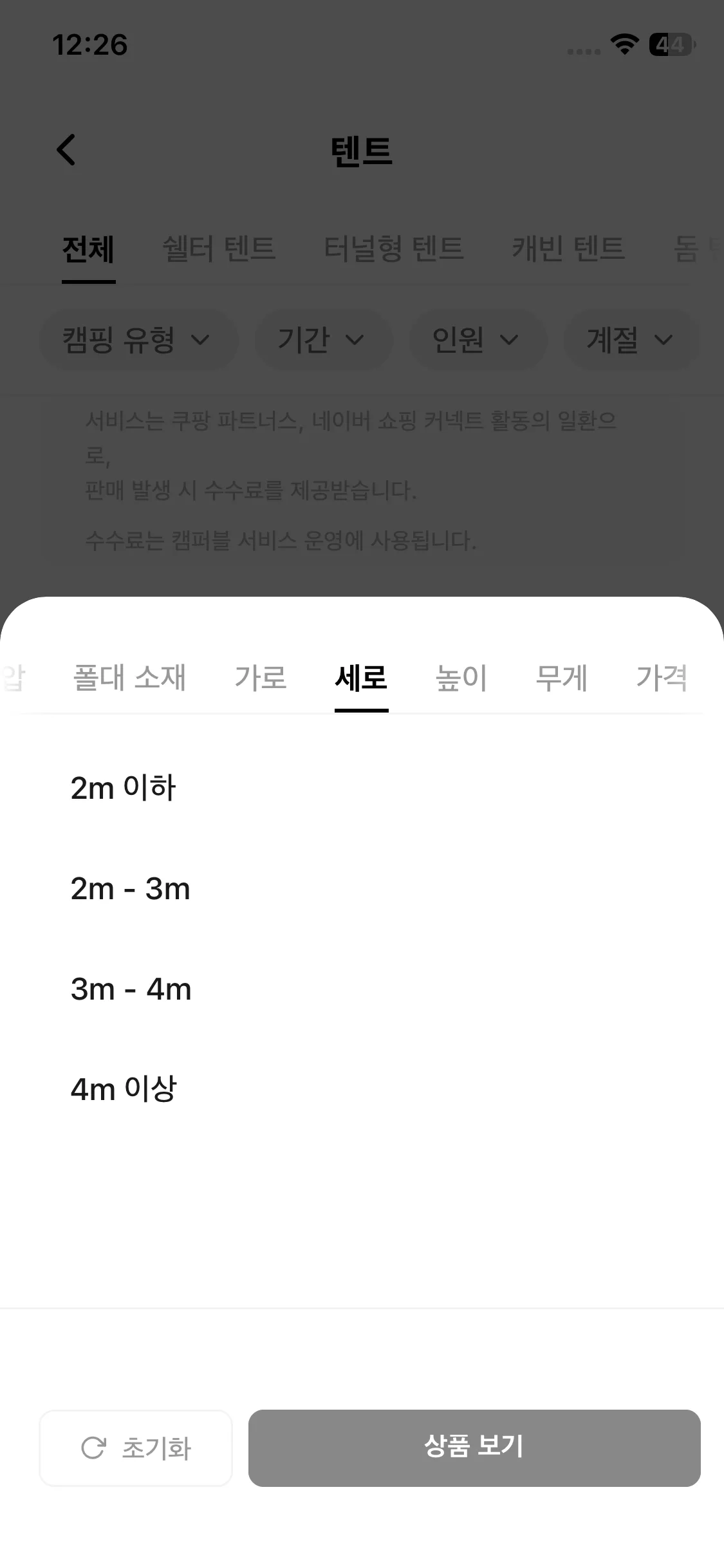Switch to the 무게 filter tab
Viewport: 724px width, 1568px height.
tap(561, 678)
